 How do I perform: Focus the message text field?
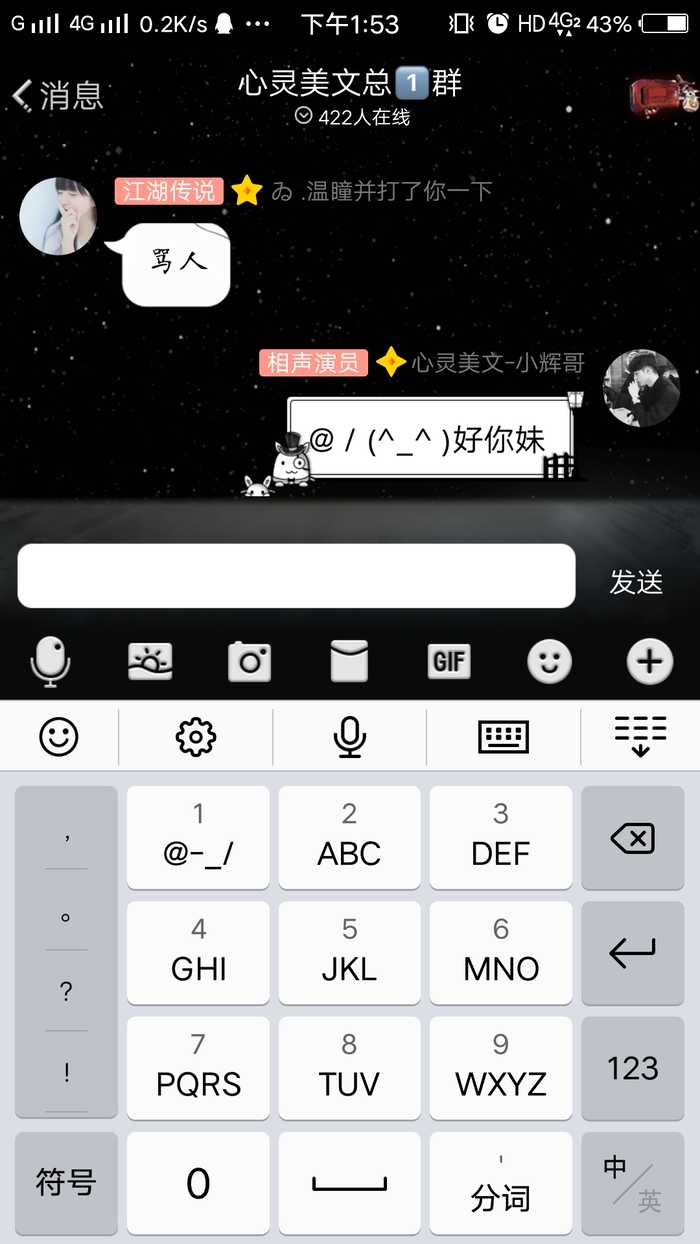pos(296,576)
